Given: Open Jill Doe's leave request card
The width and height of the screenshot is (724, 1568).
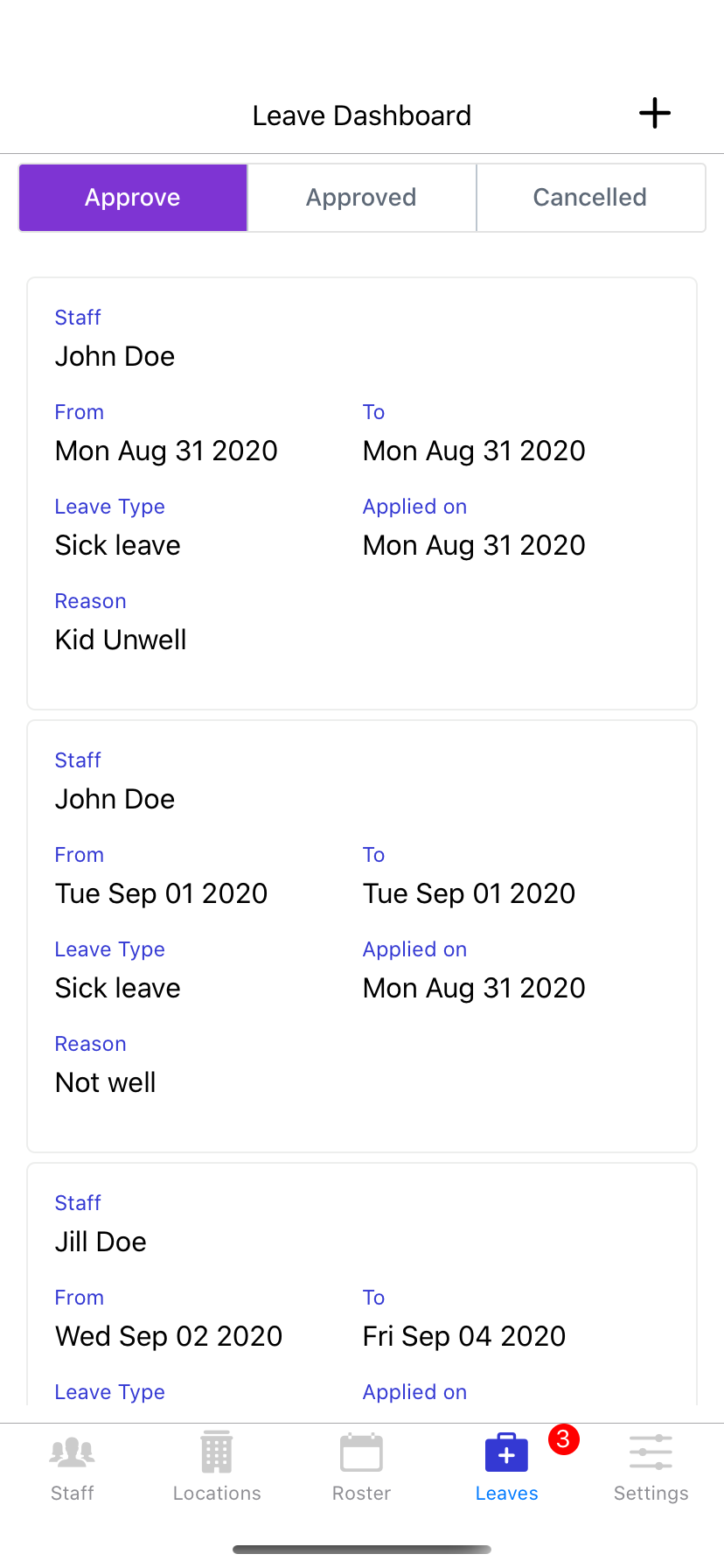Looking at the screenshot, I should pos(361,1286).
